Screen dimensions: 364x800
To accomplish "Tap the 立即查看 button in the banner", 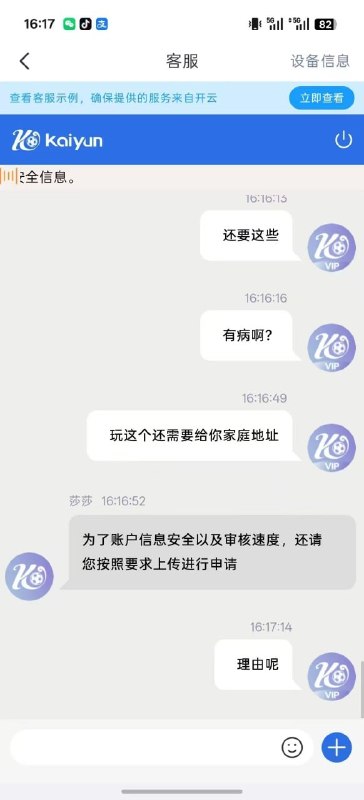I will (322, 98).
